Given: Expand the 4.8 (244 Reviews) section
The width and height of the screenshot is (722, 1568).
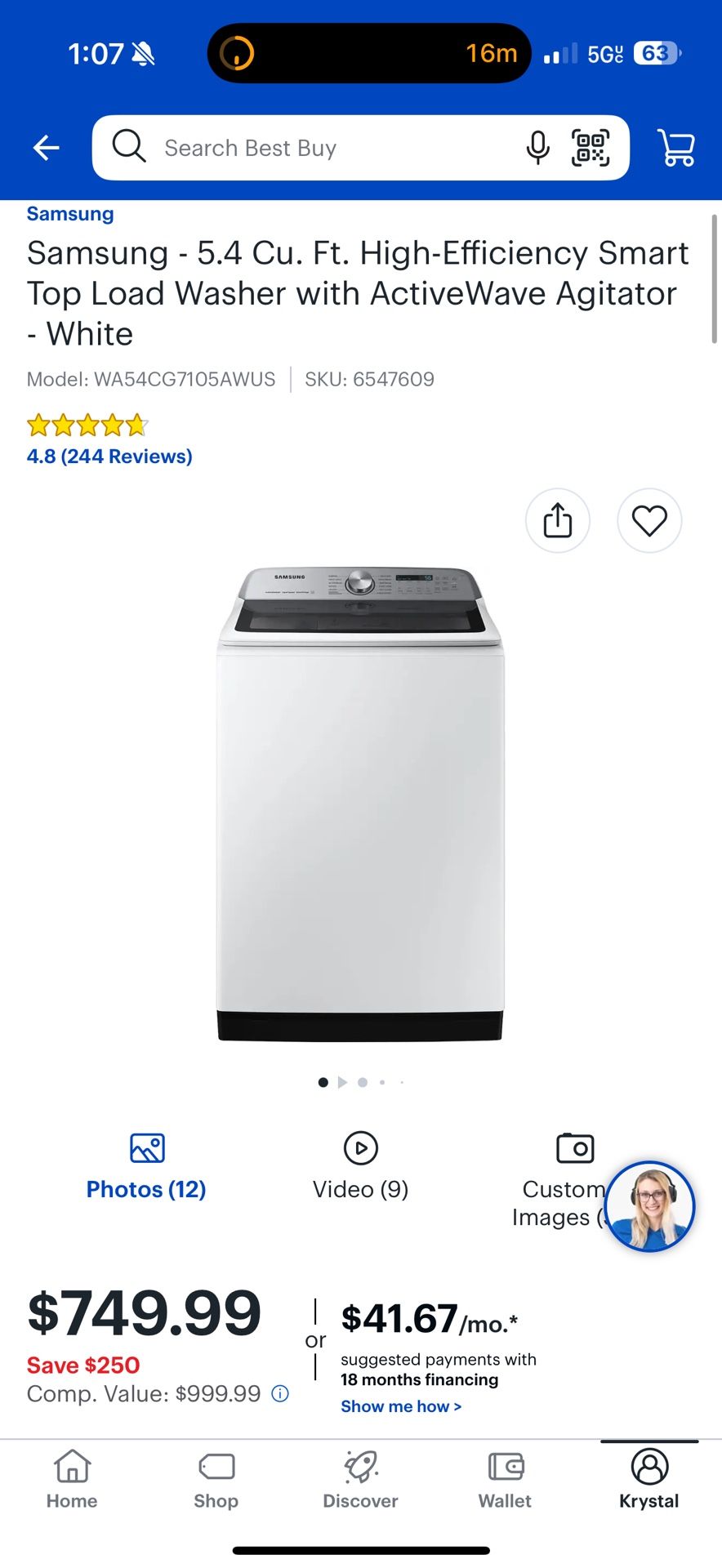Looking at the screenshot, I should pyautogui.click(x=109, y=456).
